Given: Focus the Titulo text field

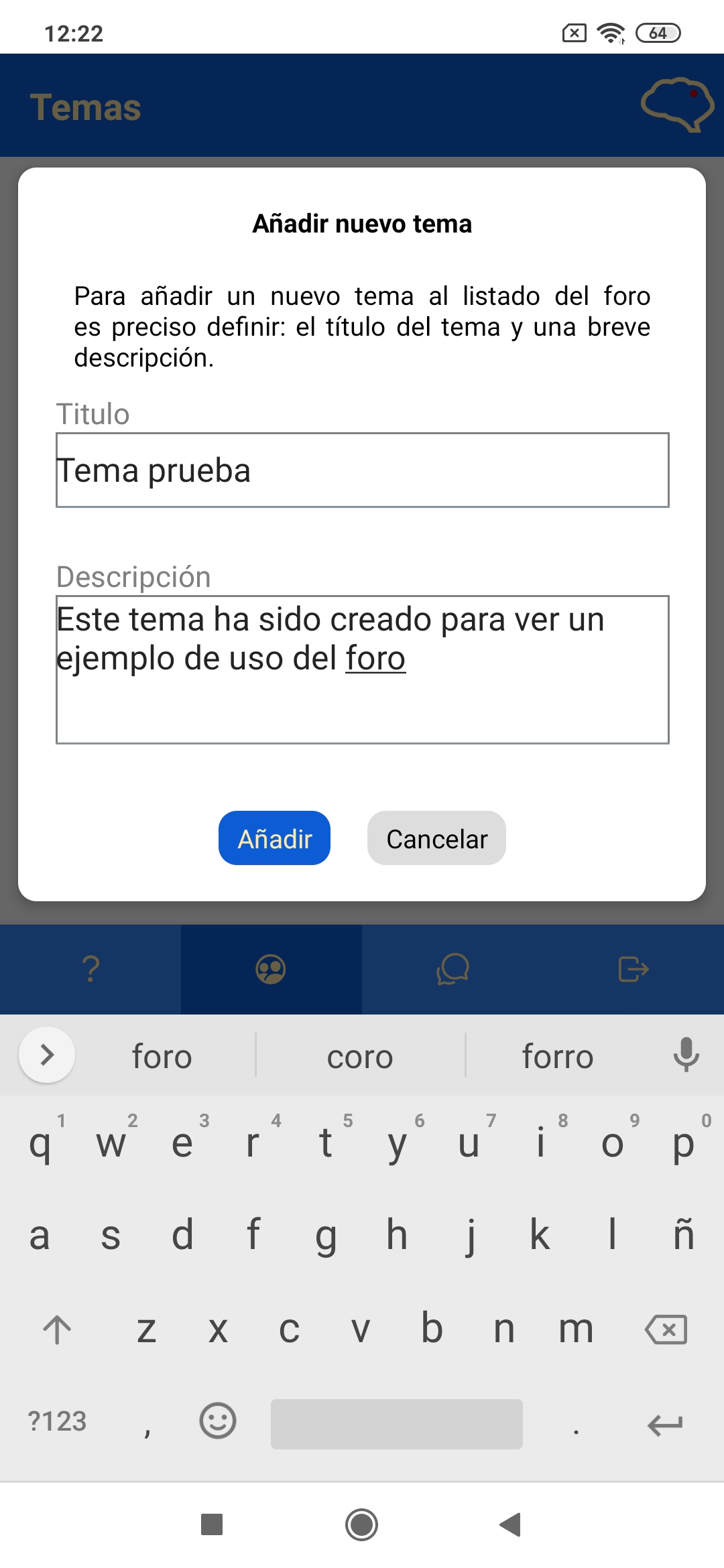Looking at the screenshot, I should click(x=362, y=470).
